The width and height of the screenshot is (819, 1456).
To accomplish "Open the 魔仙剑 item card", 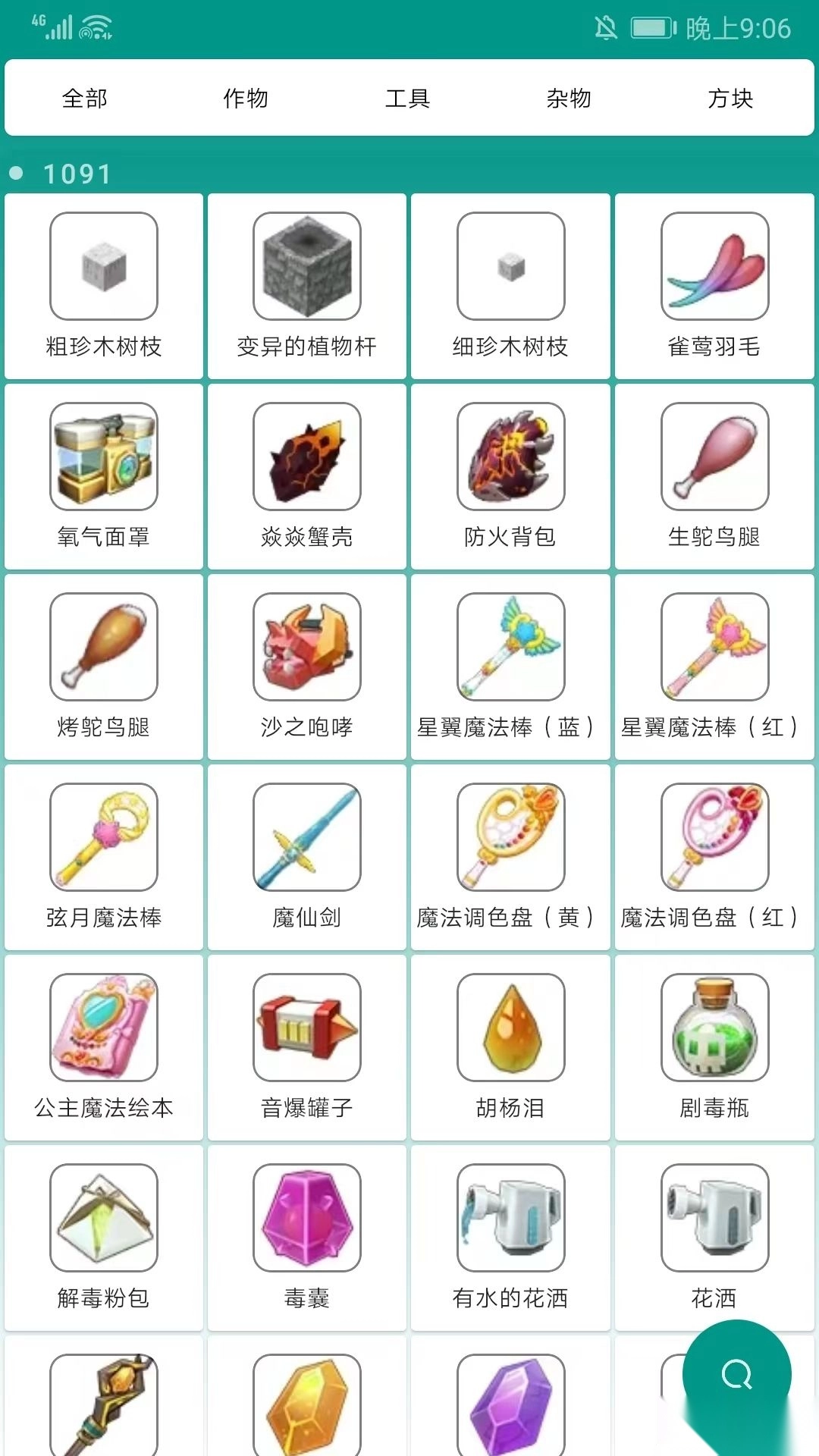I will 307,857.
